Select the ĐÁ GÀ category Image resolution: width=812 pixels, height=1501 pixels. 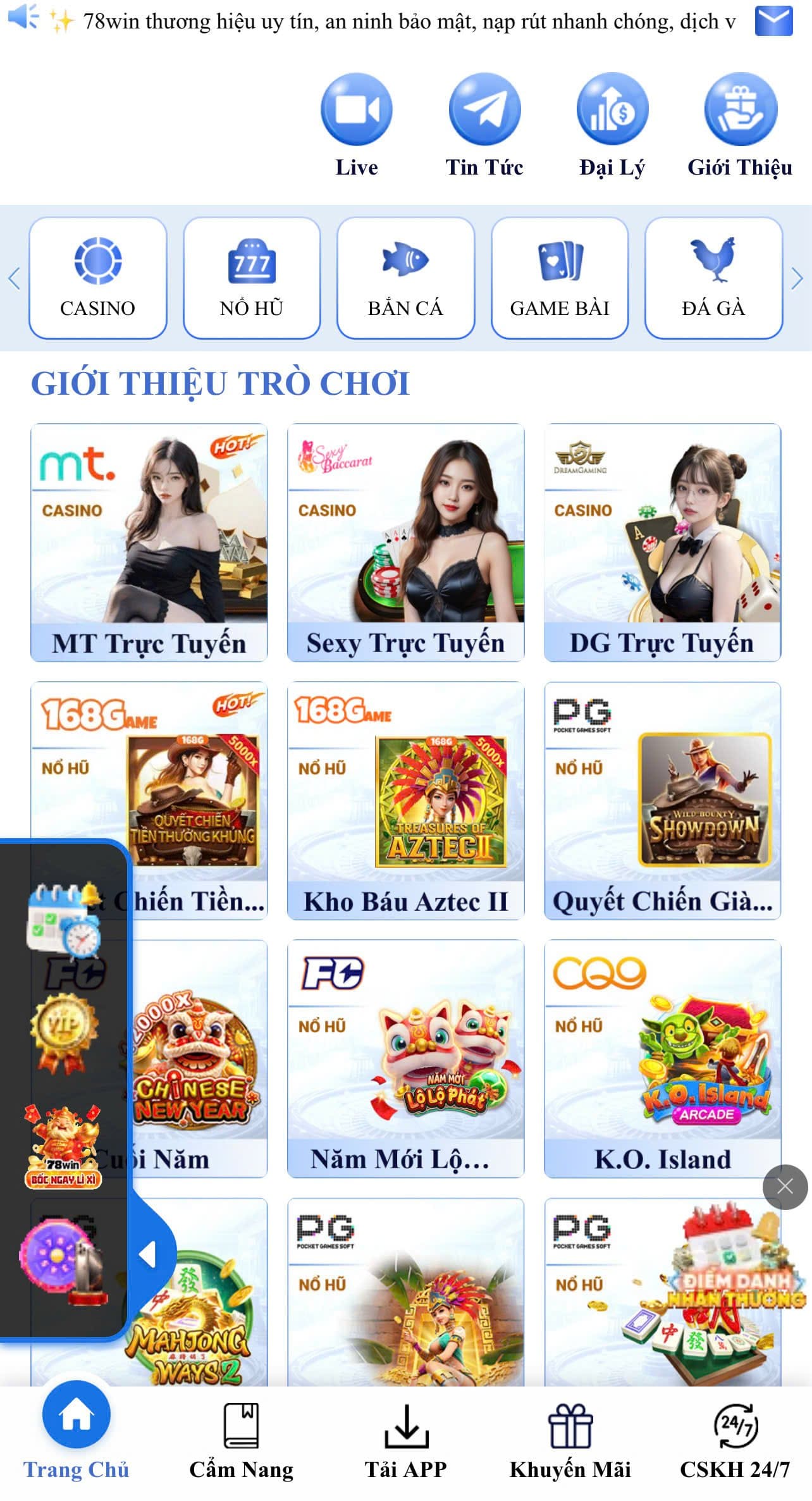(x=713, y=278)
